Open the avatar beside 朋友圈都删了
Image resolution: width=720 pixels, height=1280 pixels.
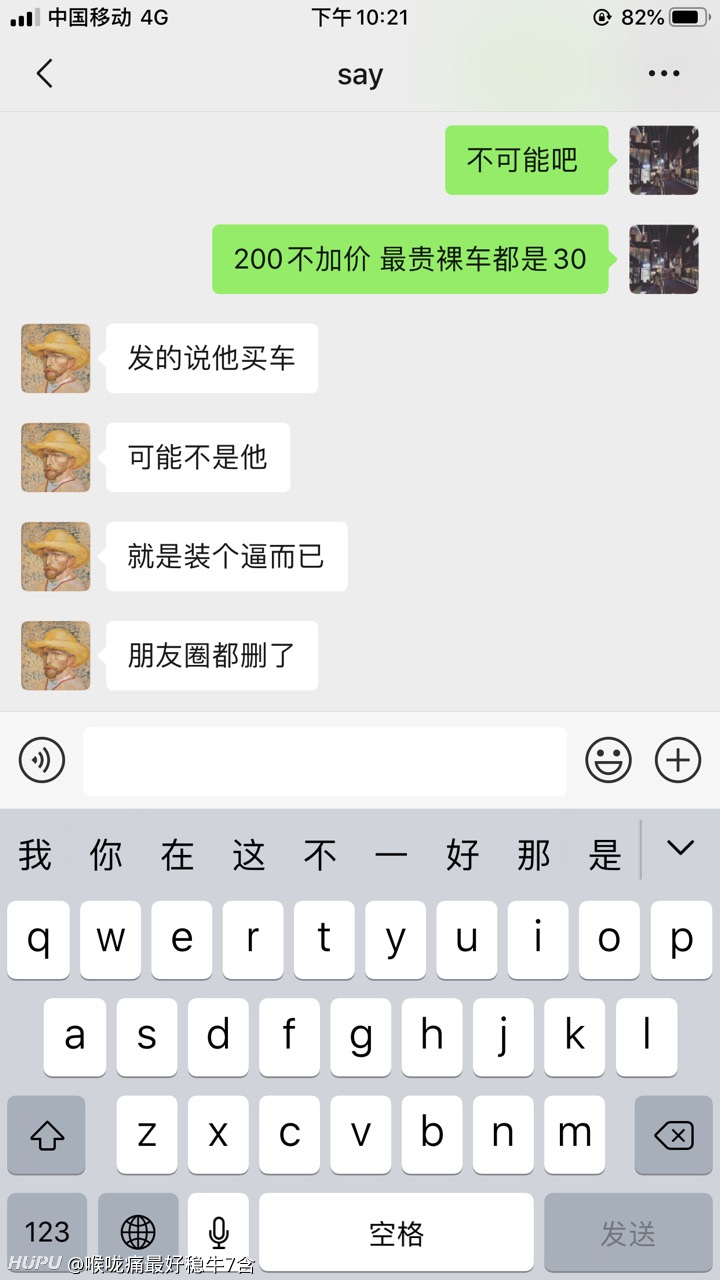56,655
